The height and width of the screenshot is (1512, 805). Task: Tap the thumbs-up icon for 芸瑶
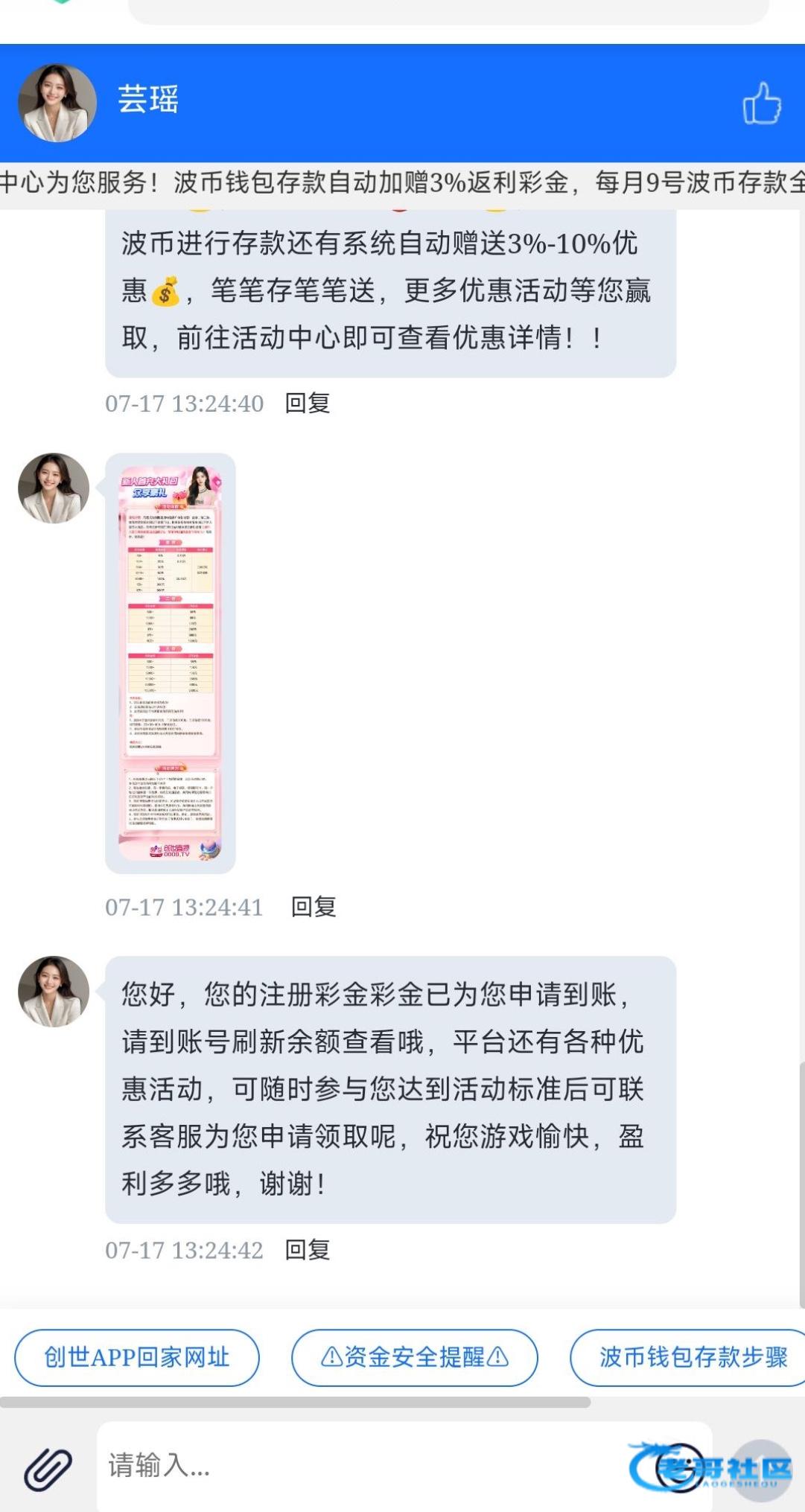pos(762,103)
